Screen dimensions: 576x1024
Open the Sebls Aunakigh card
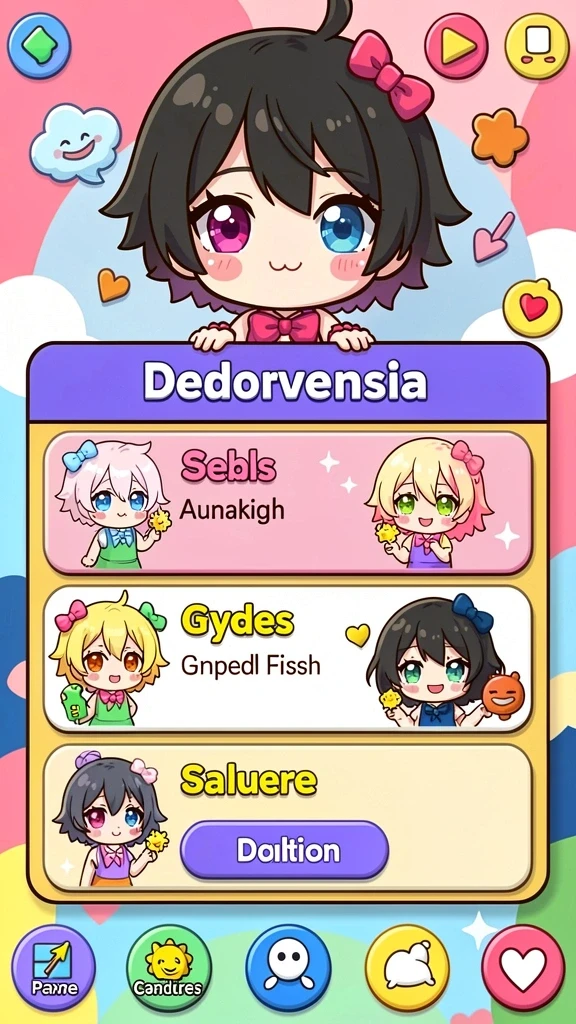[x=288, y=502]
